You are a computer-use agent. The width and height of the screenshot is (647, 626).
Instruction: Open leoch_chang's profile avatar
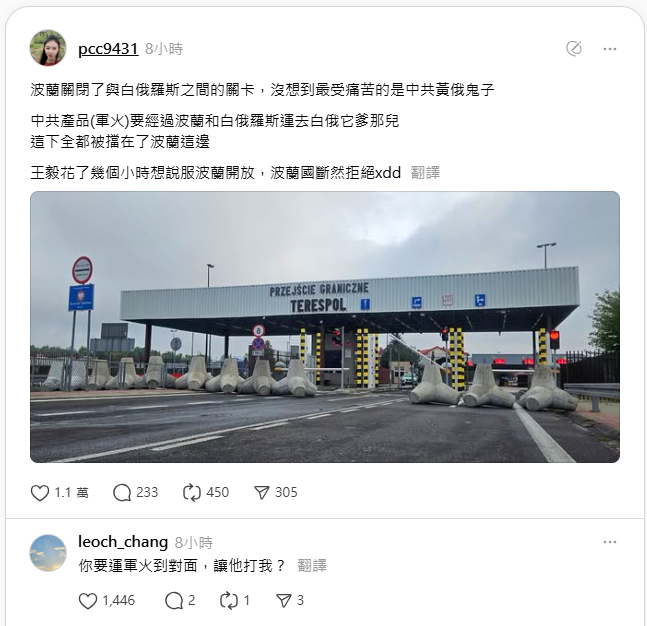click(x=48, y=552)
